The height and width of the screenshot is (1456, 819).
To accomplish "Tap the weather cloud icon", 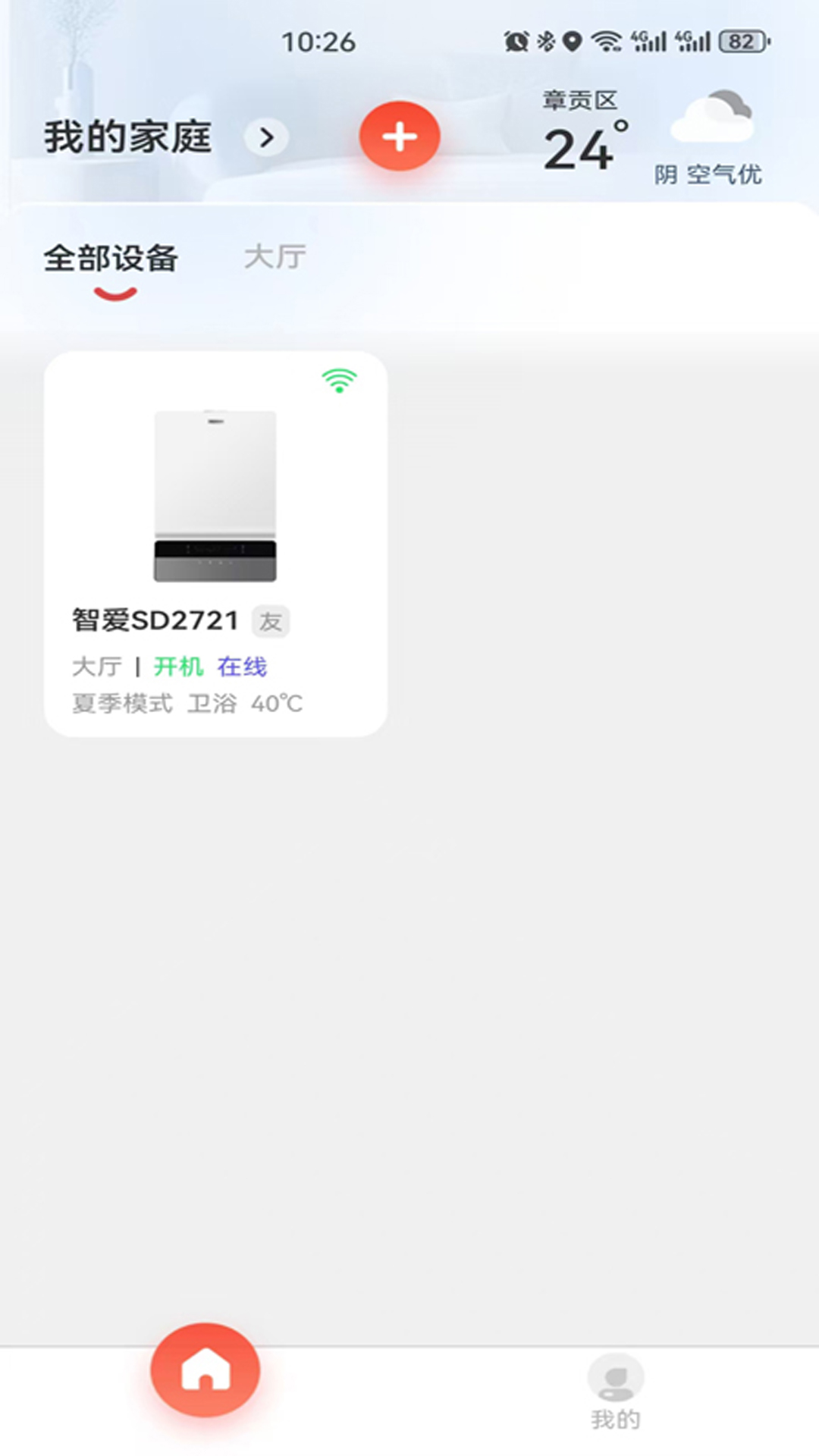I will (x=717, y=118).
